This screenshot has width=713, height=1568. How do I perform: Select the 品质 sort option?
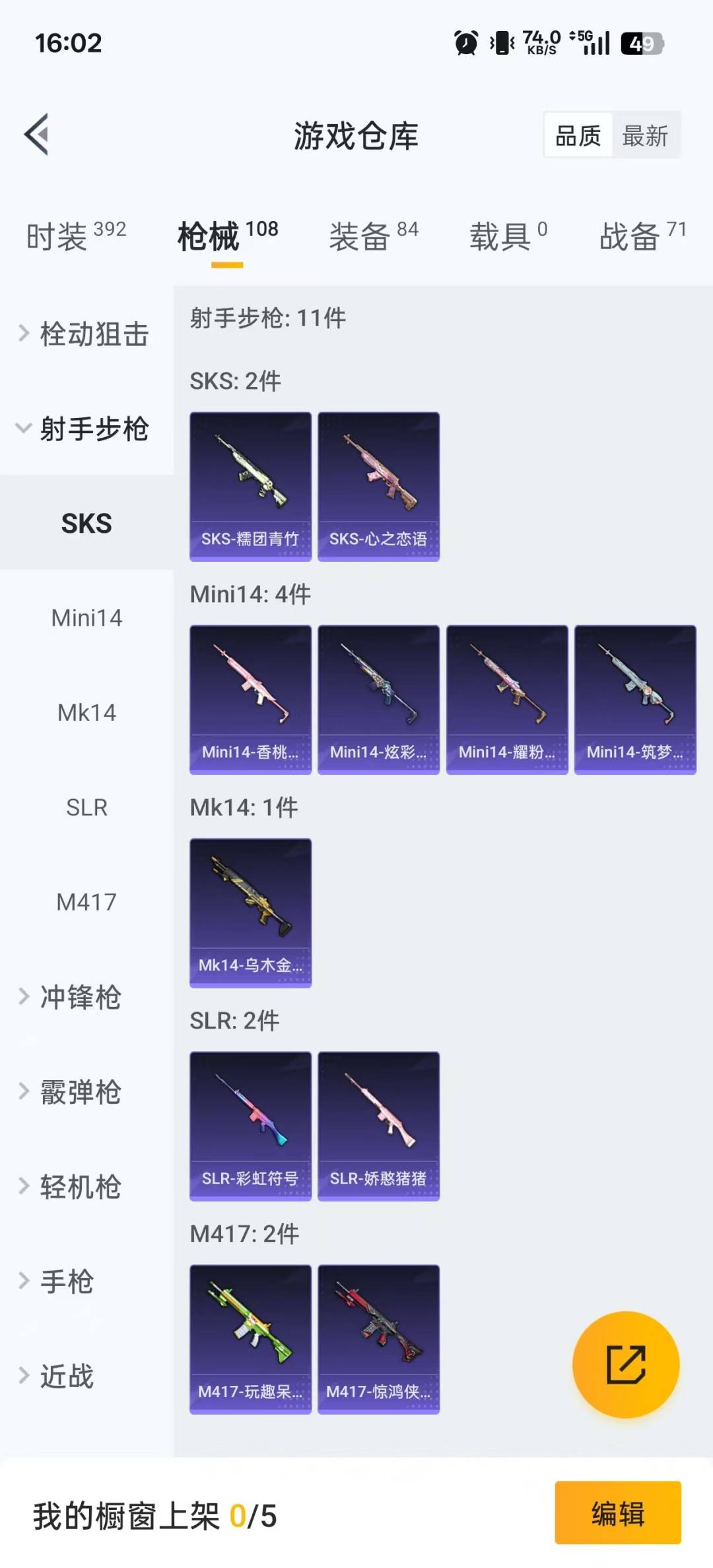(578, 136)
